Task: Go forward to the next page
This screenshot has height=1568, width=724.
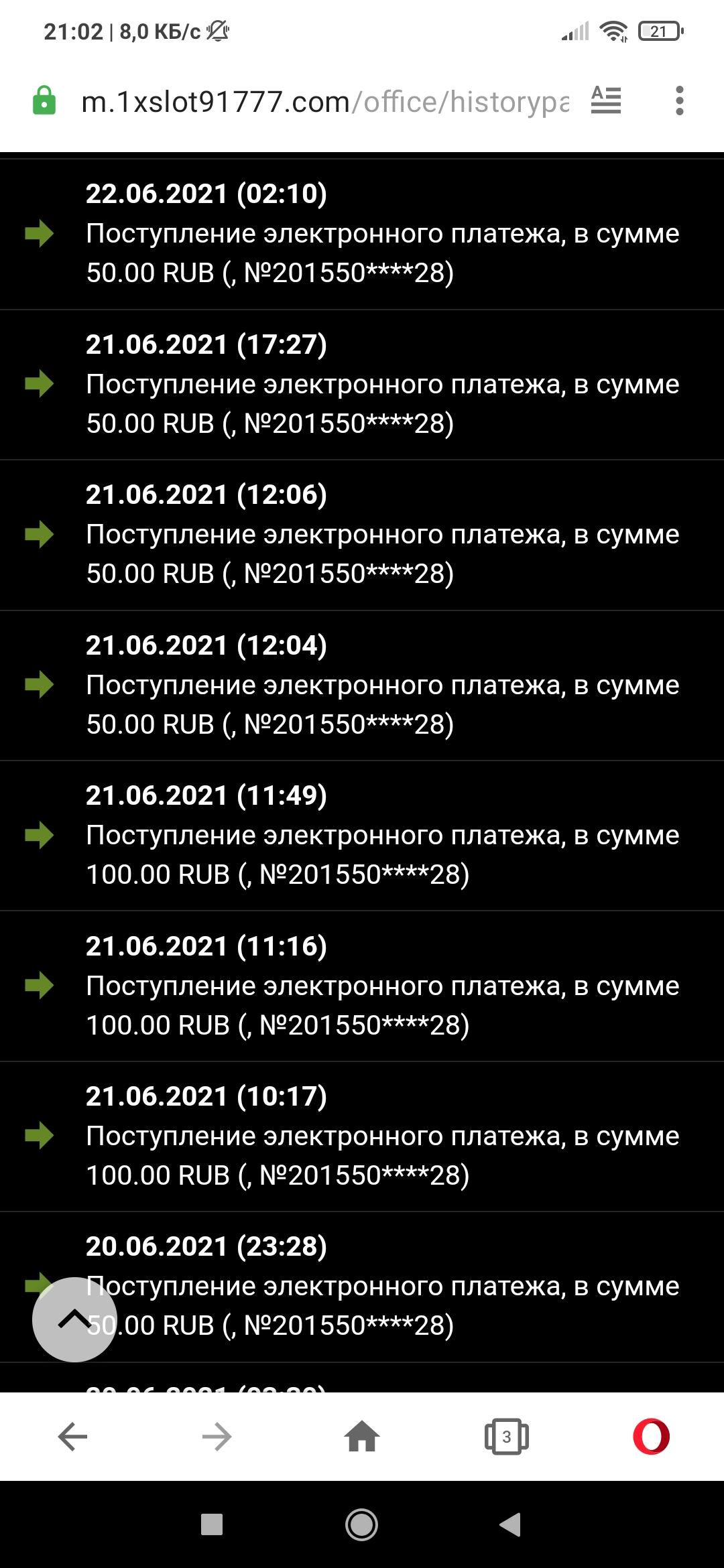Action: tap(217, 1437)
